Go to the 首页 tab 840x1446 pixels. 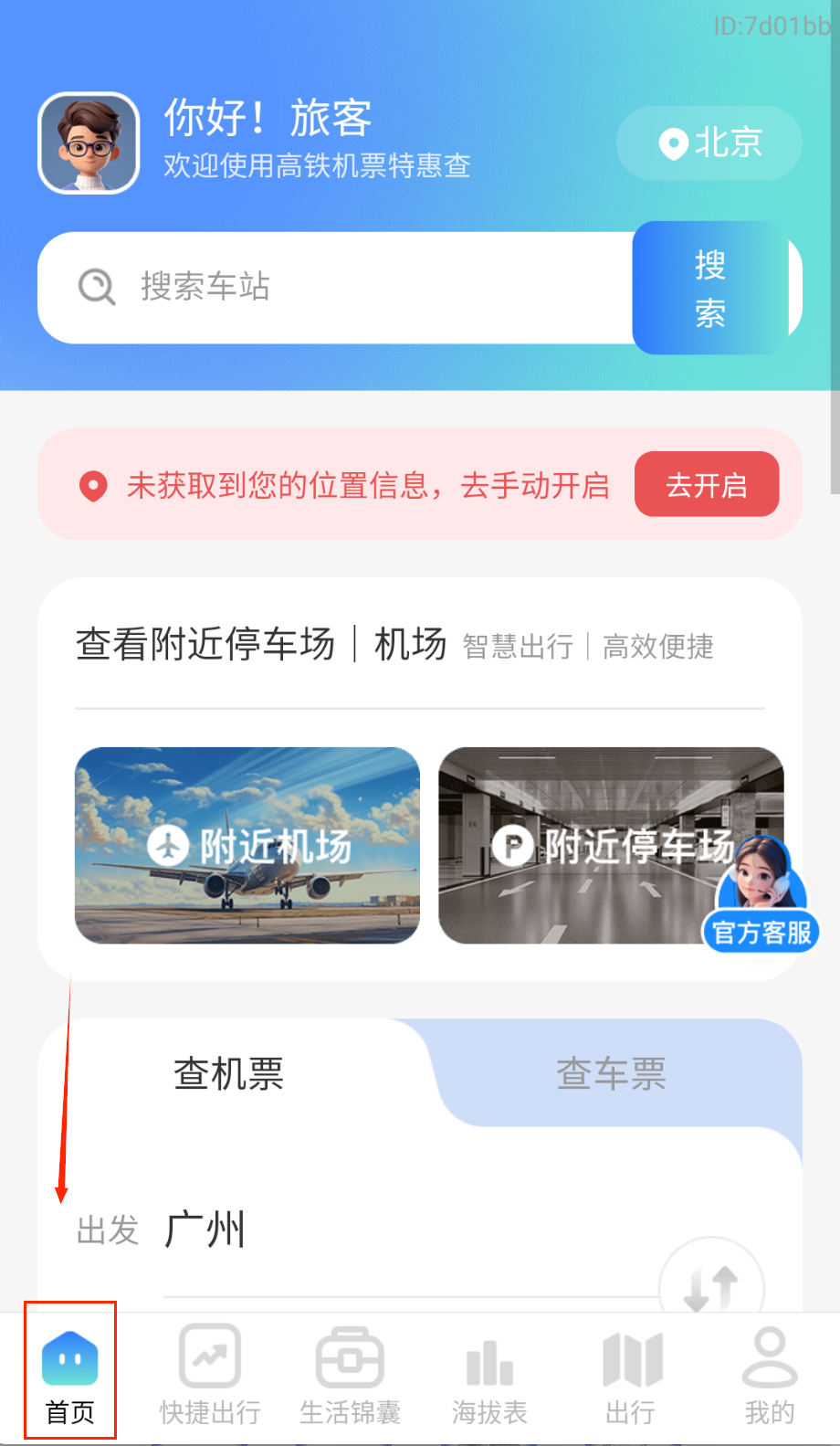tap(70, 1375)
